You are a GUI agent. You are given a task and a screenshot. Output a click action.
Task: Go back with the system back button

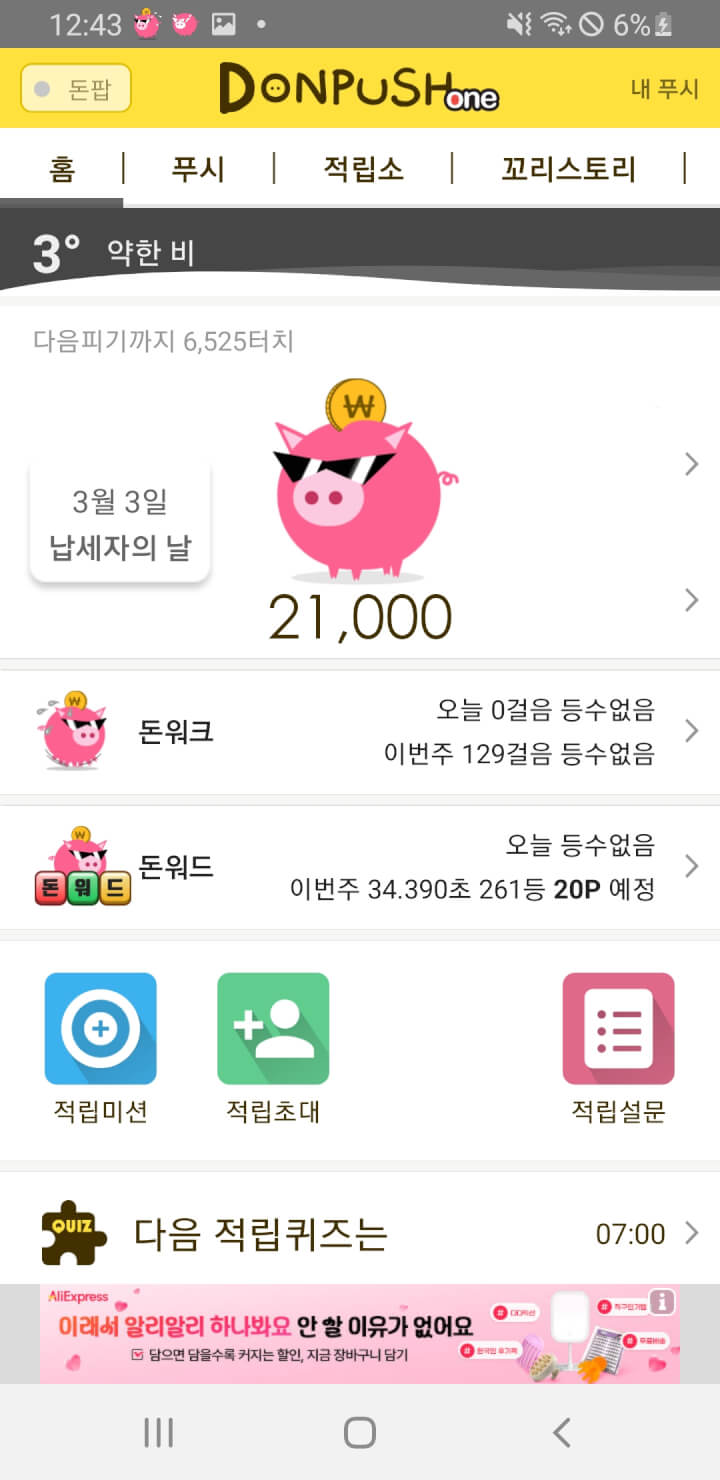point(562,1432)
